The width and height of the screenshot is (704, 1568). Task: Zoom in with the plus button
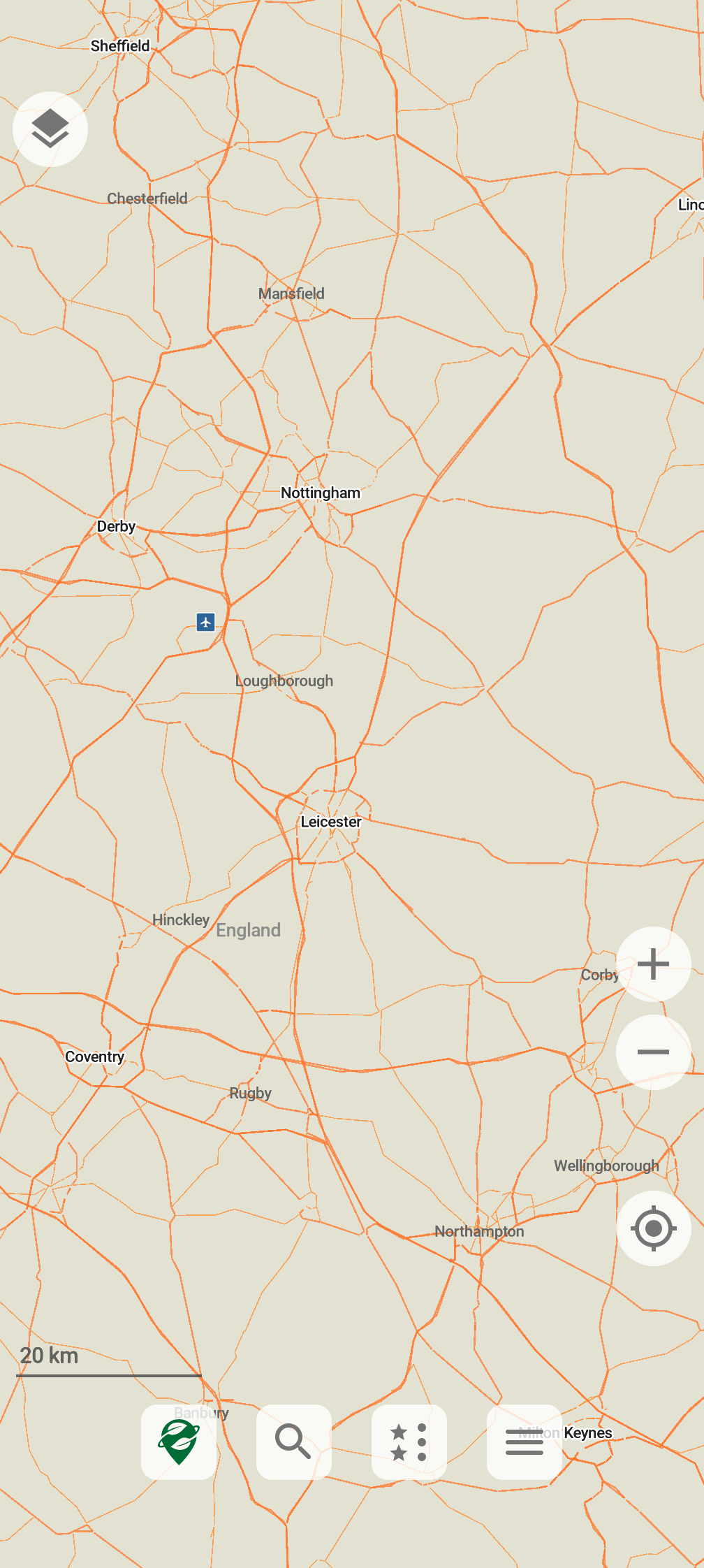(x=654, y=964)
